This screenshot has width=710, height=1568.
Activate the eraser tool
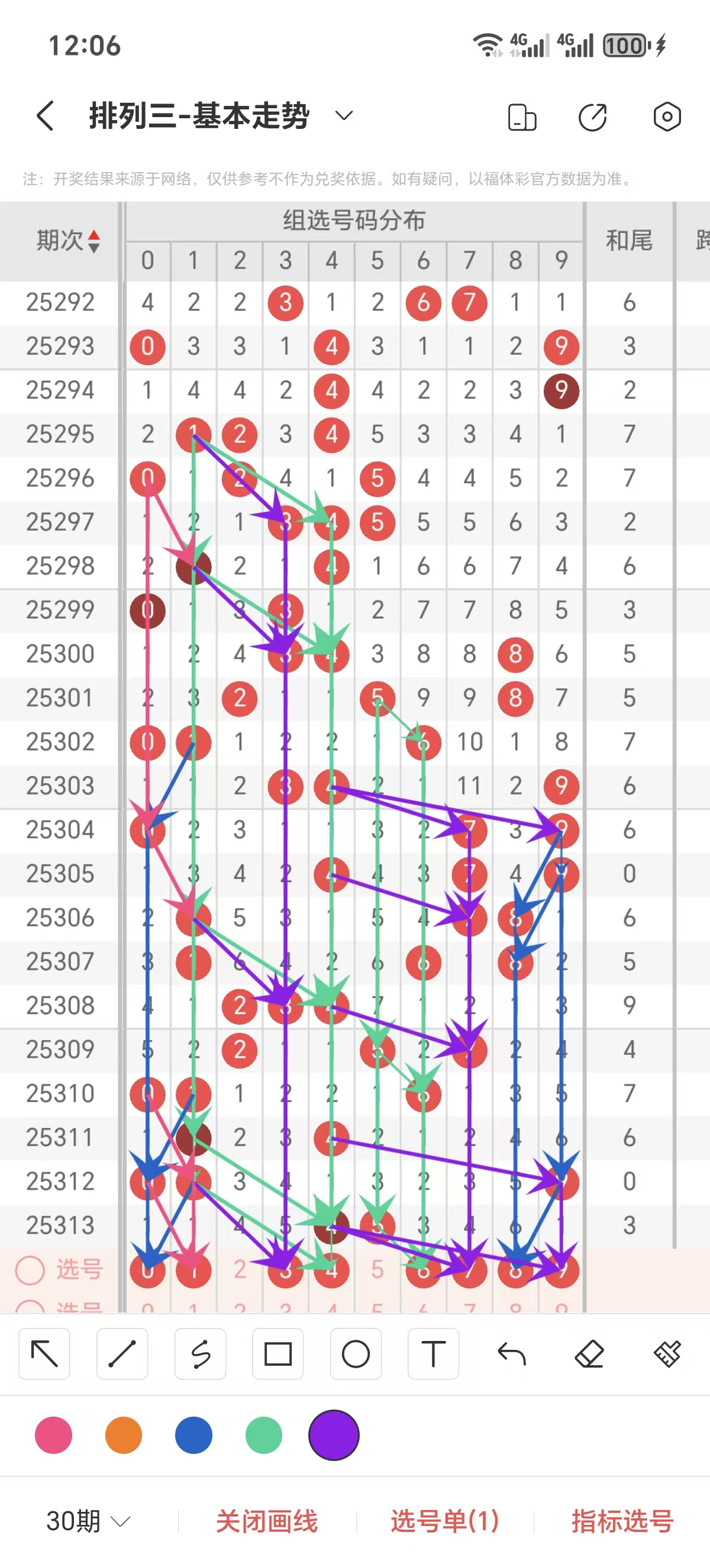(x=589, y=1355)
